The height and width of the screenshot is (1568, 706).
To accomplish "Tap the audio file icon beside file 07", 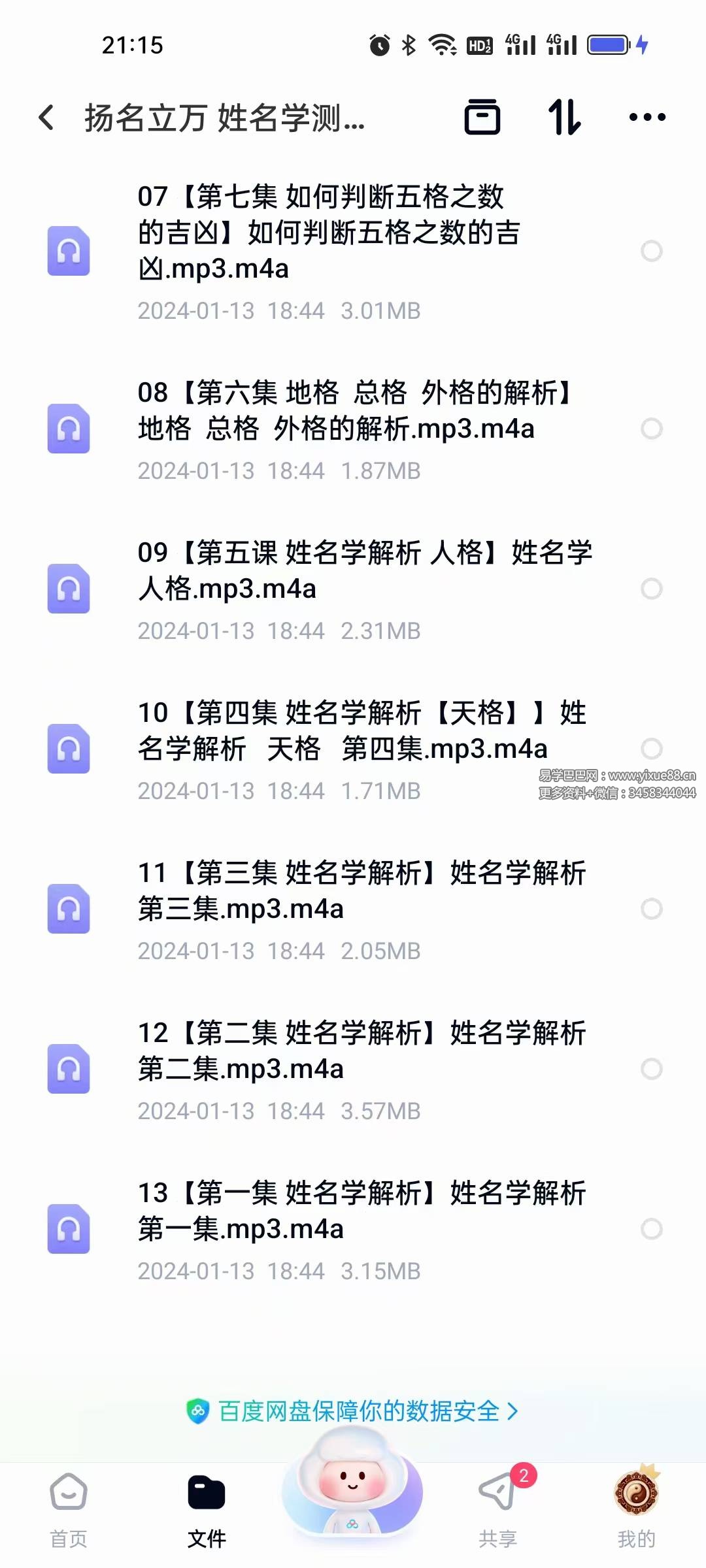I will [68, 252].
